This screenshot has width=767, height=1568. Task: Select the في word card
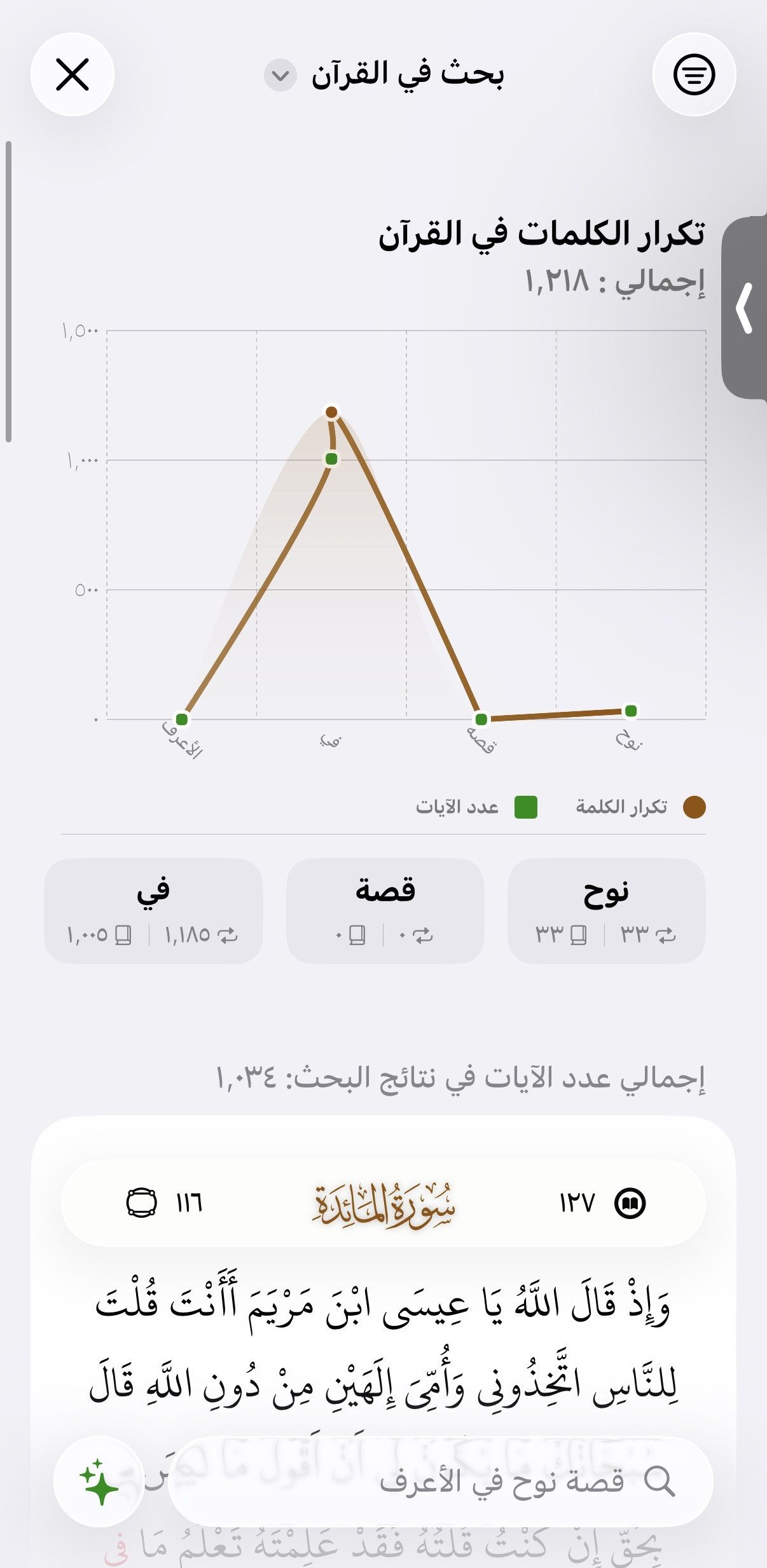coord(153,910)
